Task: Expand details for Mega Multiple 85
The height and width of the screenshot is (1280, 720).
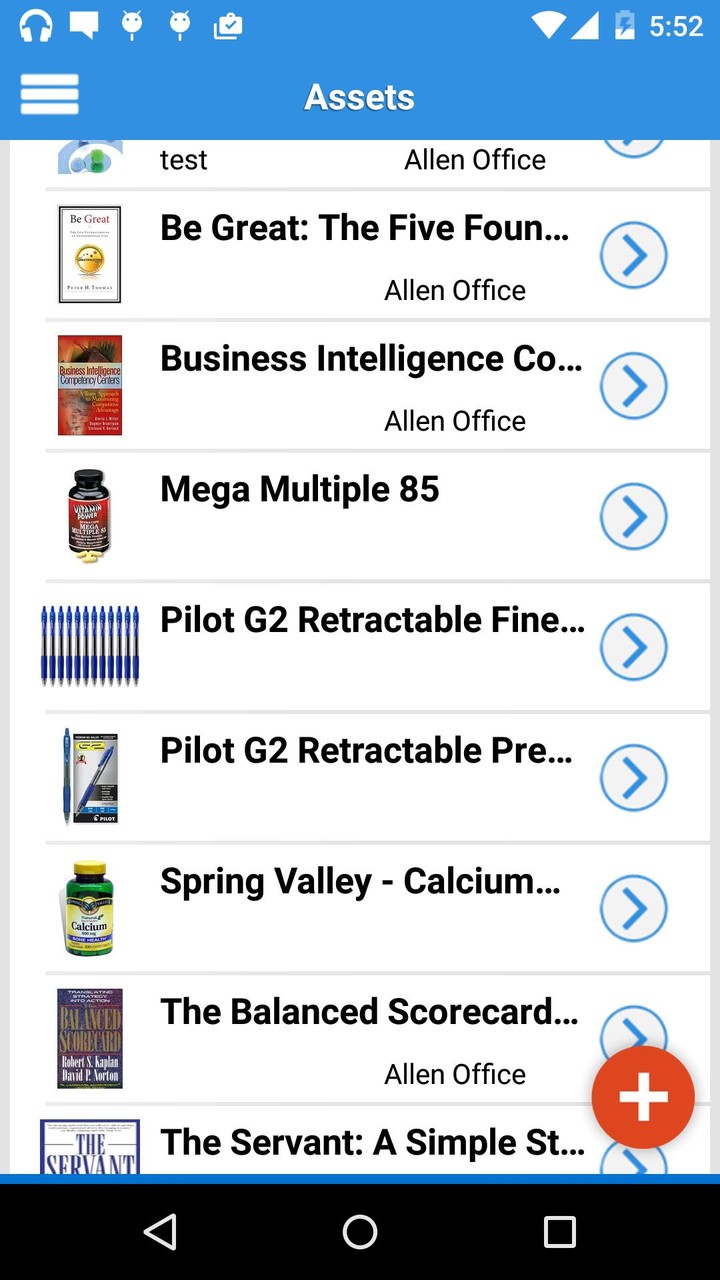Action: pyautogui.click(x=633, y=516)
